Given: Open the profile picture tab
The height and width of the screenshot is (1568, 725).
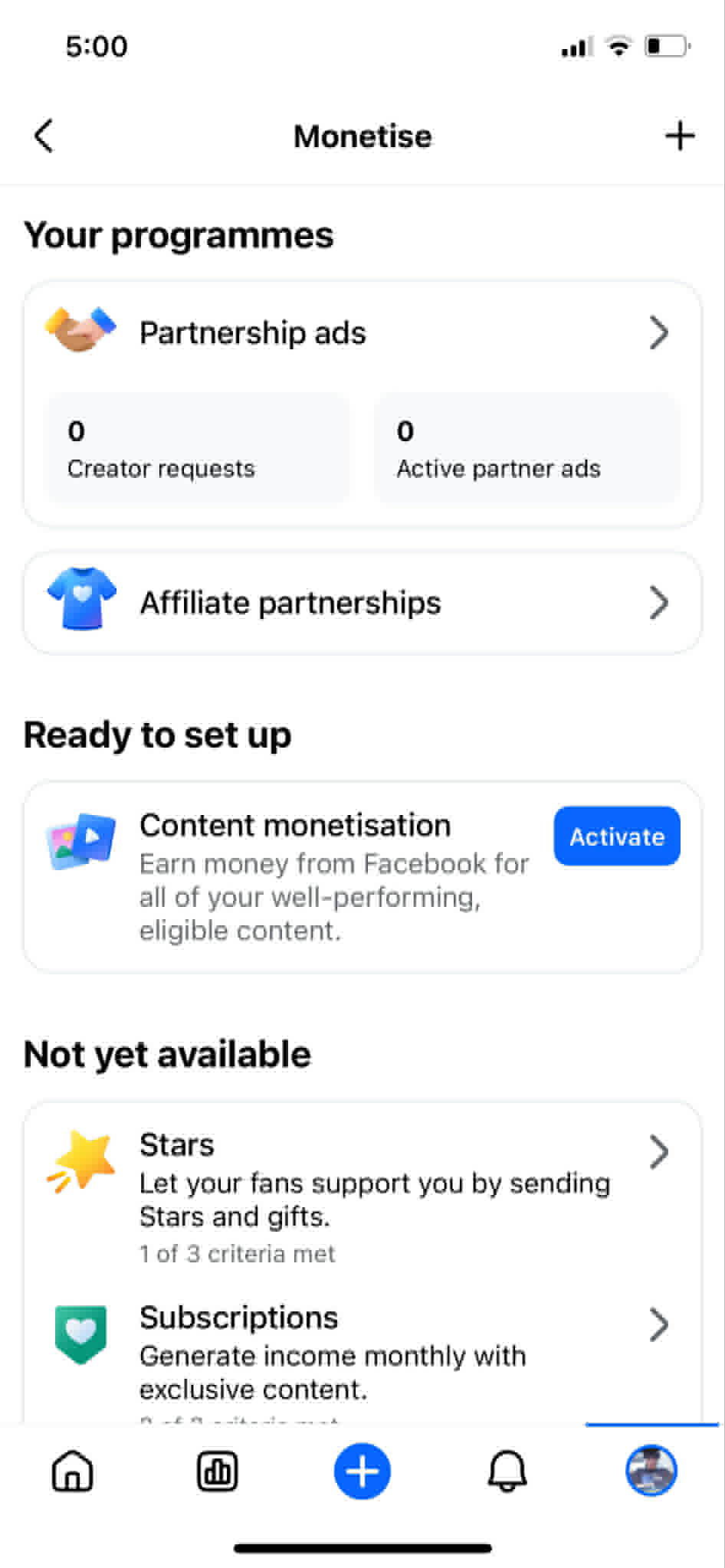Looking at the screenshot, I should [x=651, y=1471].
